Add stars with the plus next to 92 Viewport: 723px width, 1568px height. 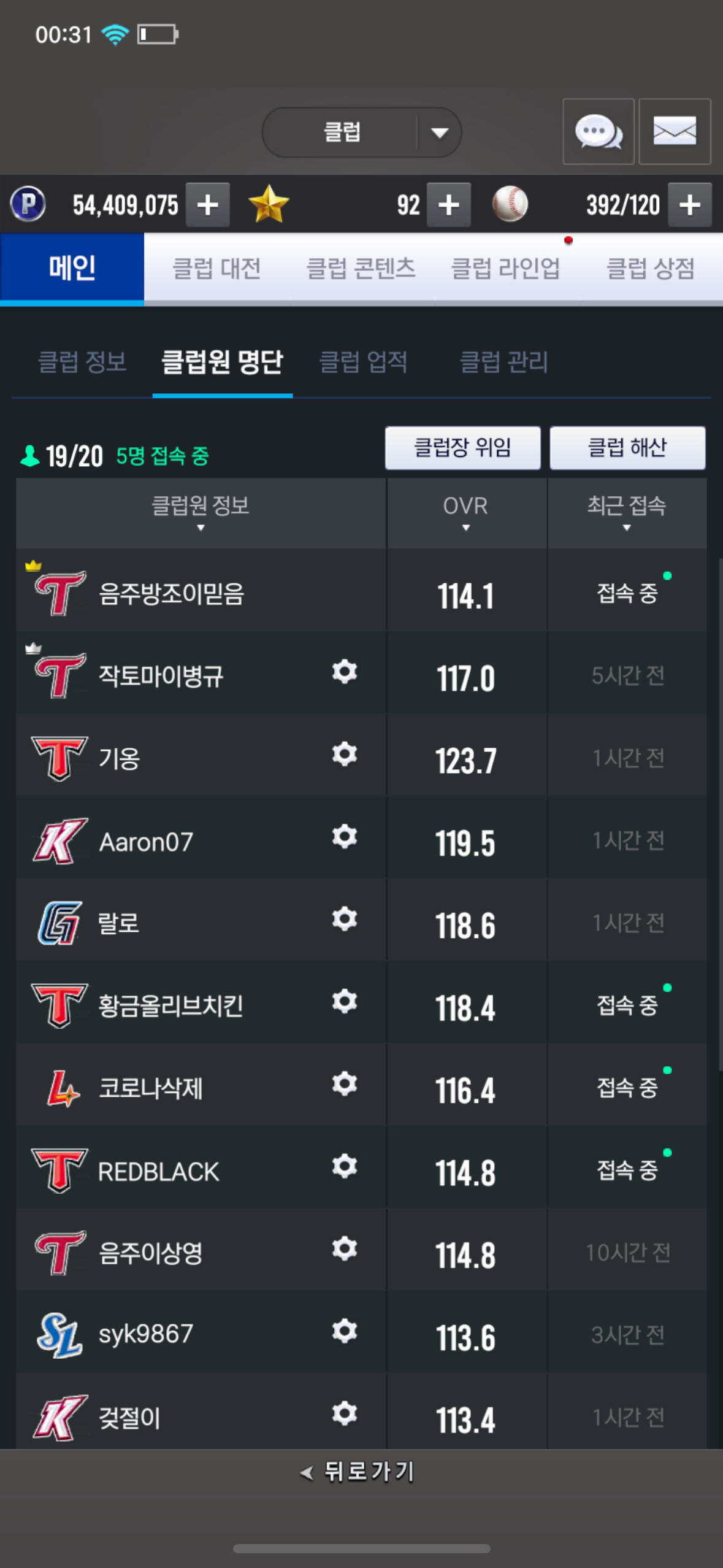tap(449, 205)
